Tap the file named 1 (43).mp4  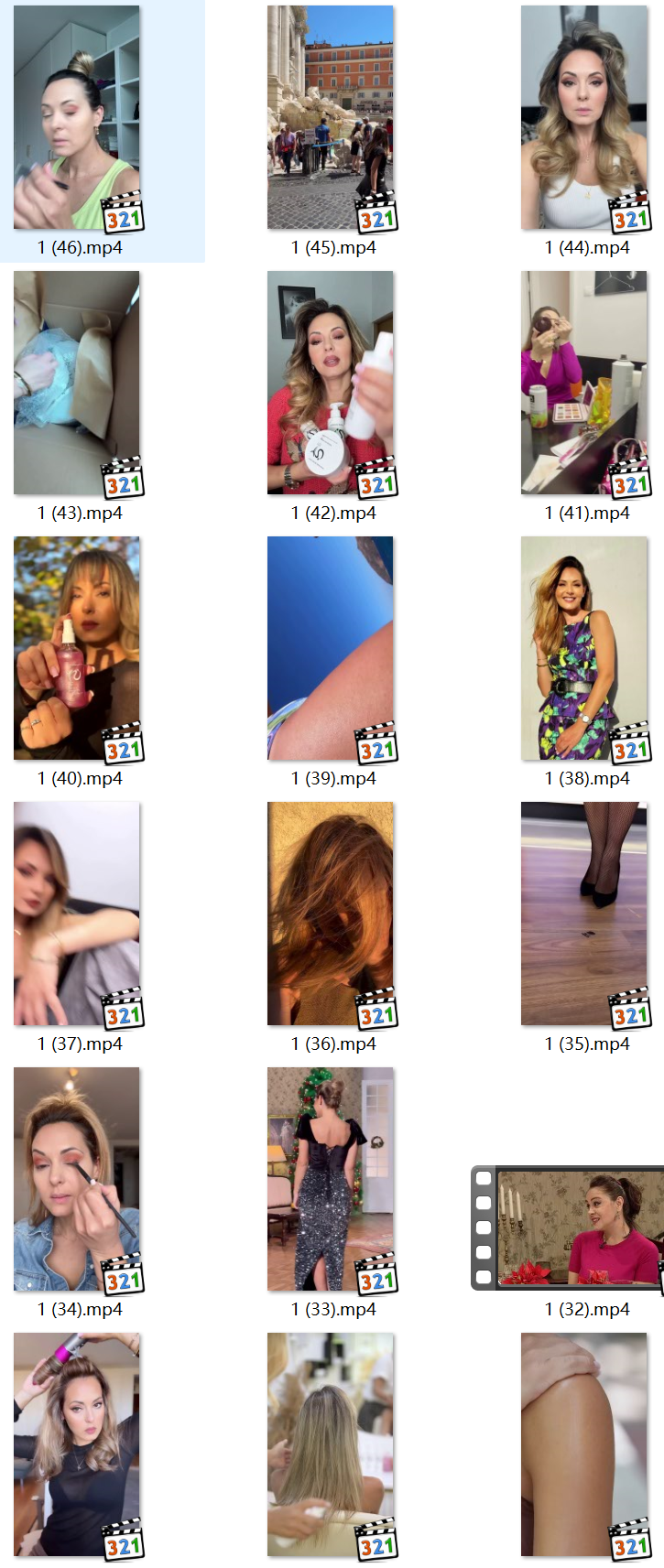click(x=77, y=384)
